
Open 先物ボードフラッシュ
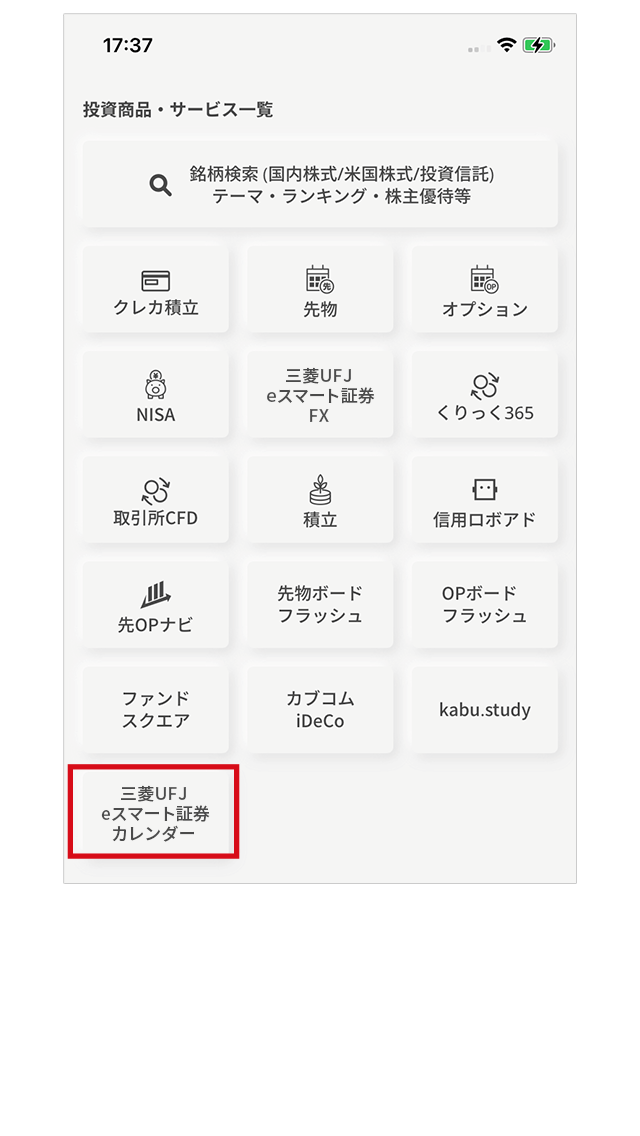[320, 605]
